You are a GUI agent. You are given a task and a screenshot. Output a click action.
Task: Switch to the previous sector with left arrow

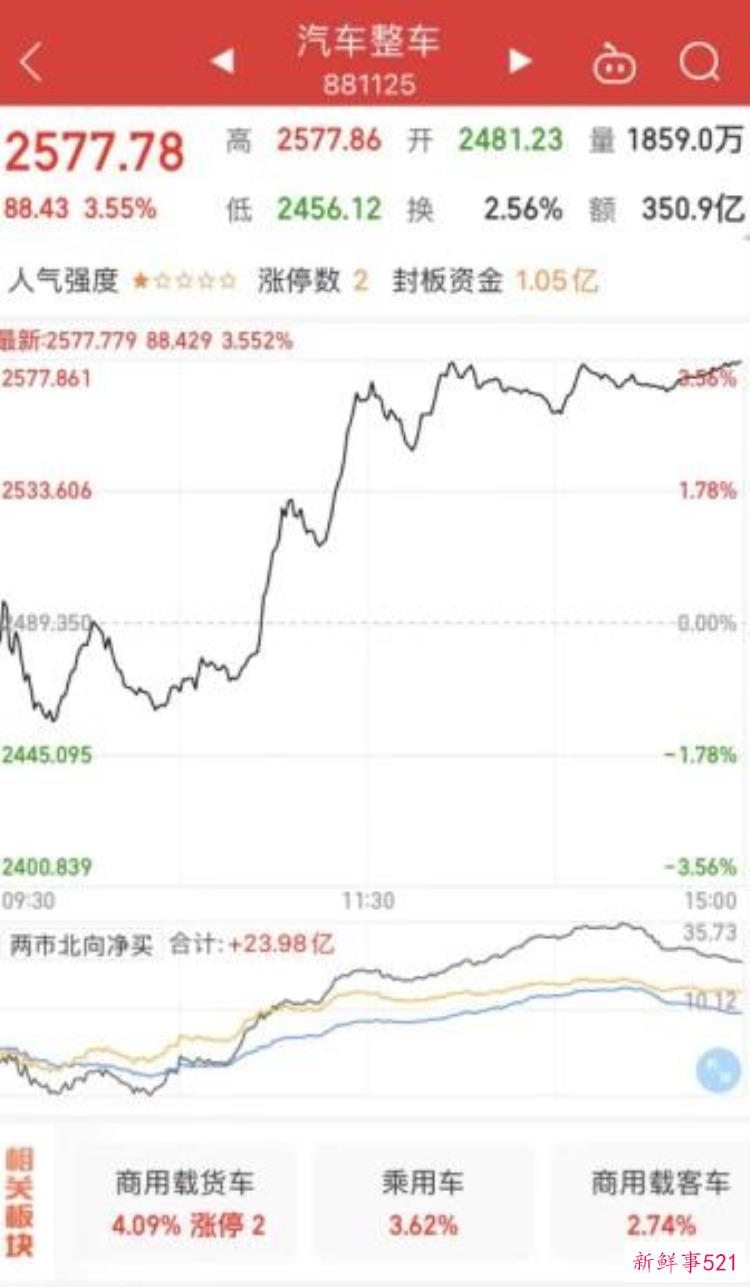tap(222, 62)
